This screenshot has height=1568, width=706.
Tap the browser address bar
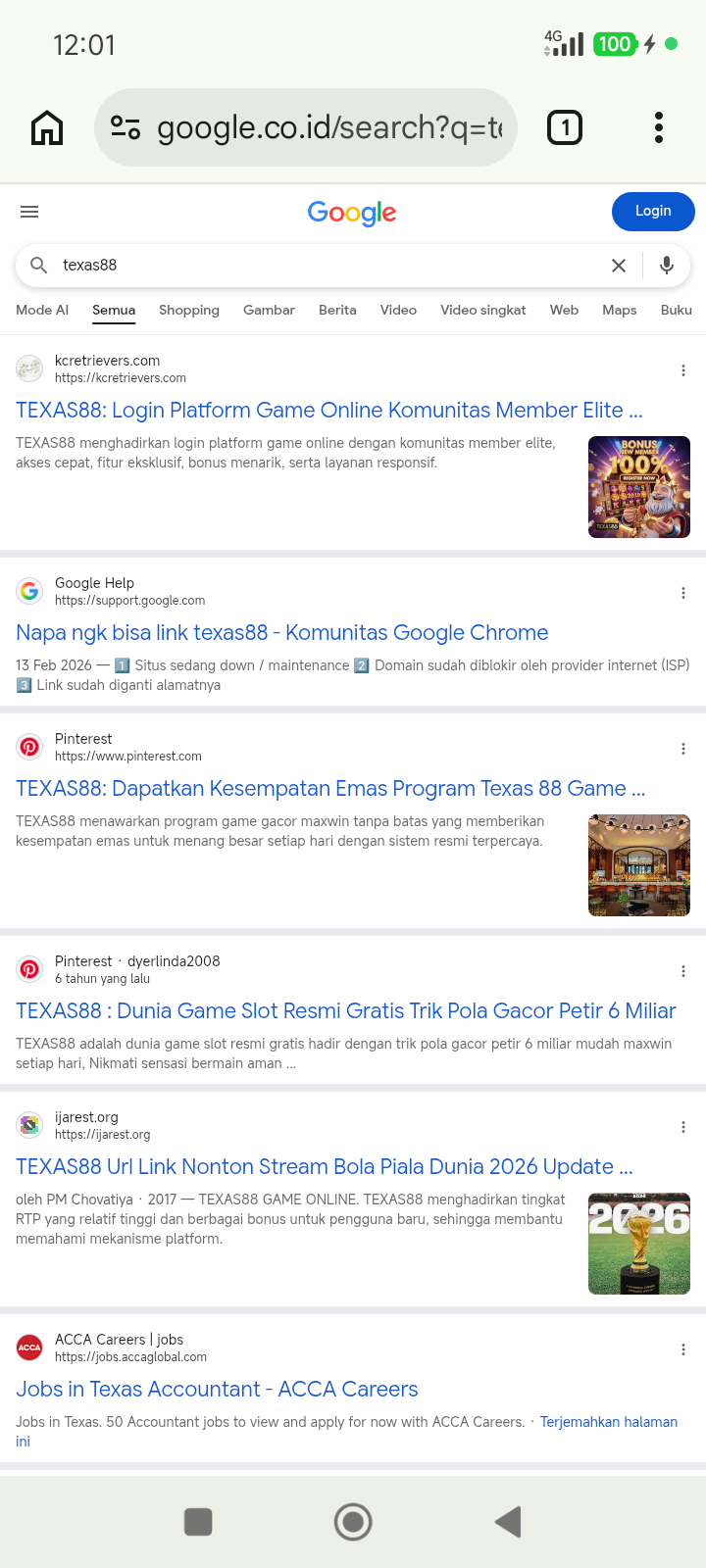pyautogui.click(x=306, y=127)
